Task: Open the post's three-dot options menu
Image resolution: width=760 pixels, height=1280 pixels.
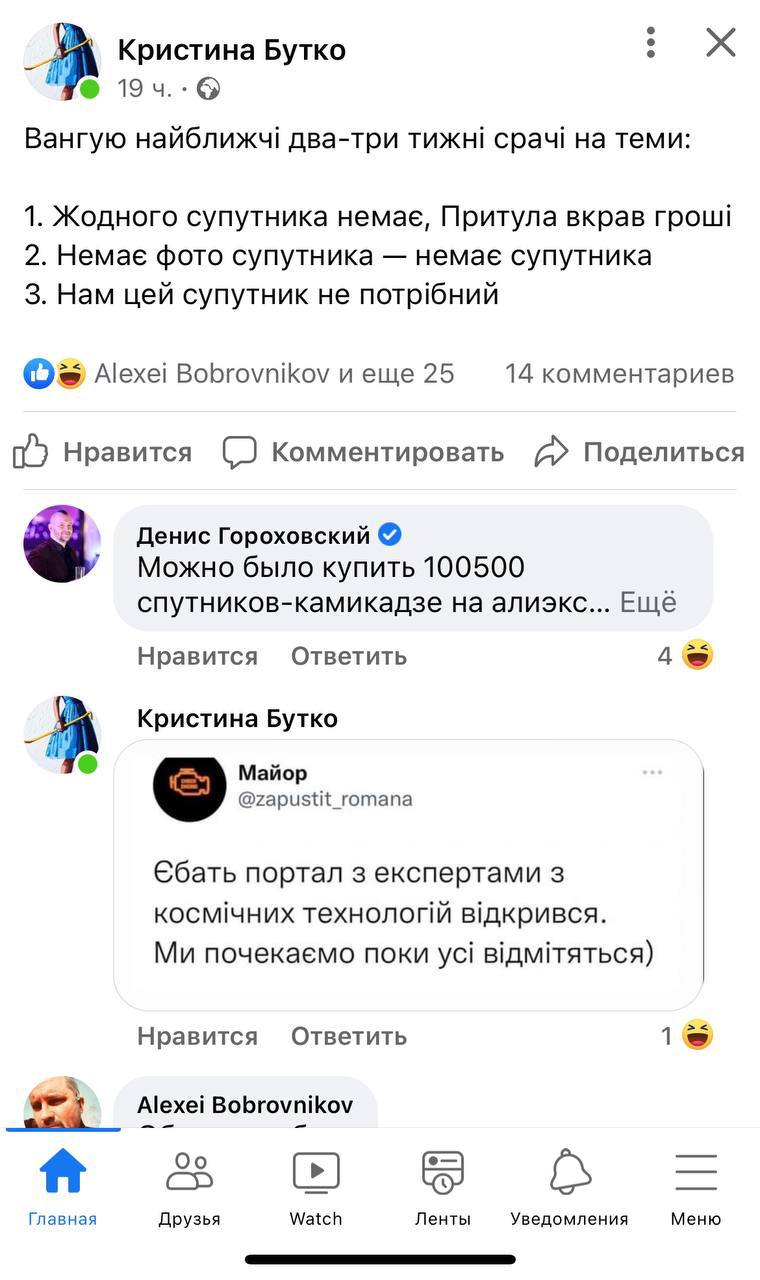Action: click(651, 42)
